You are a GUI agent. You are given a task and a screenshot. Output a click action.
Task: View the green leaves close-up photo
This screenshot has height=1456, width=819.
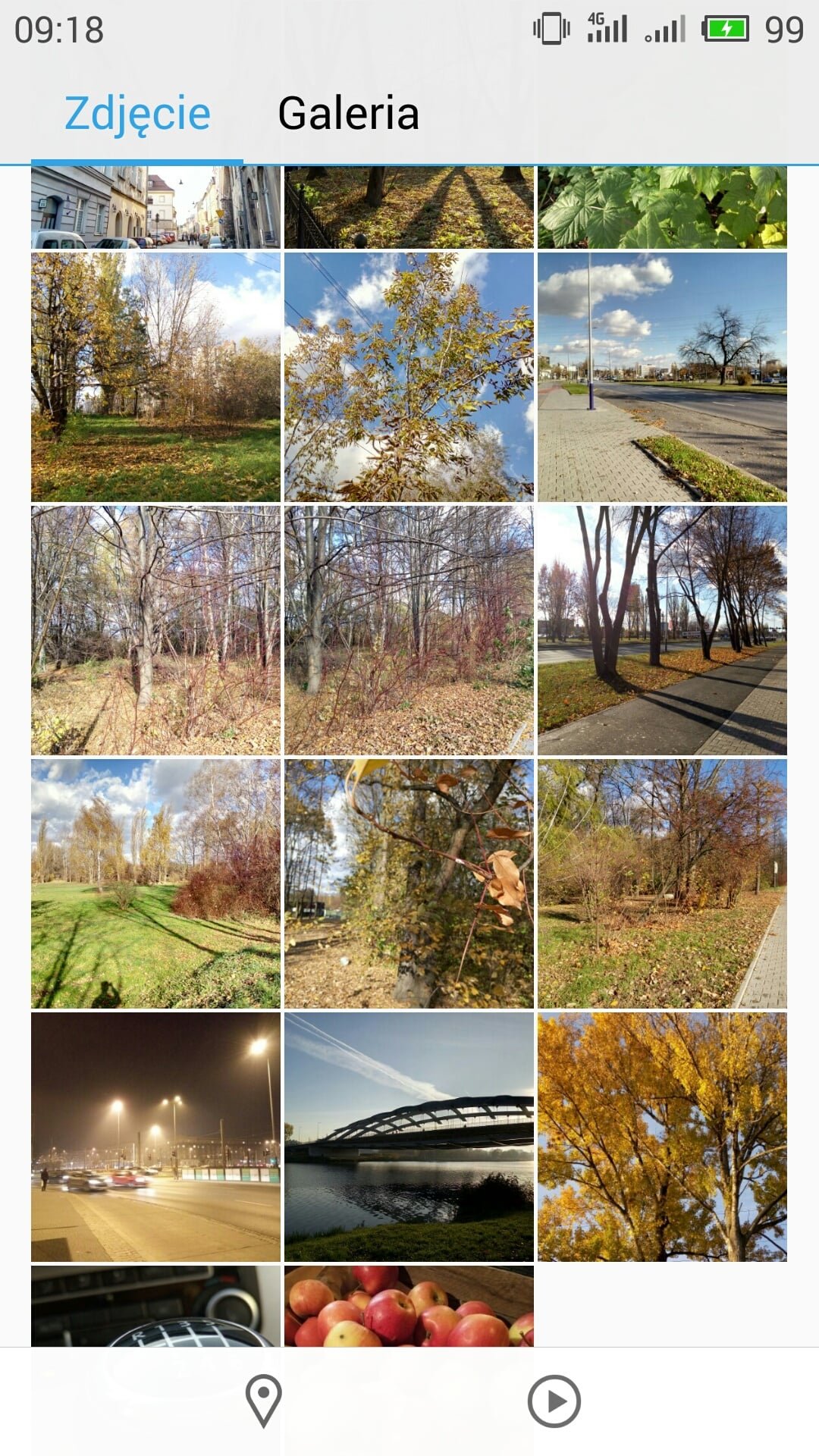[662, 207]
